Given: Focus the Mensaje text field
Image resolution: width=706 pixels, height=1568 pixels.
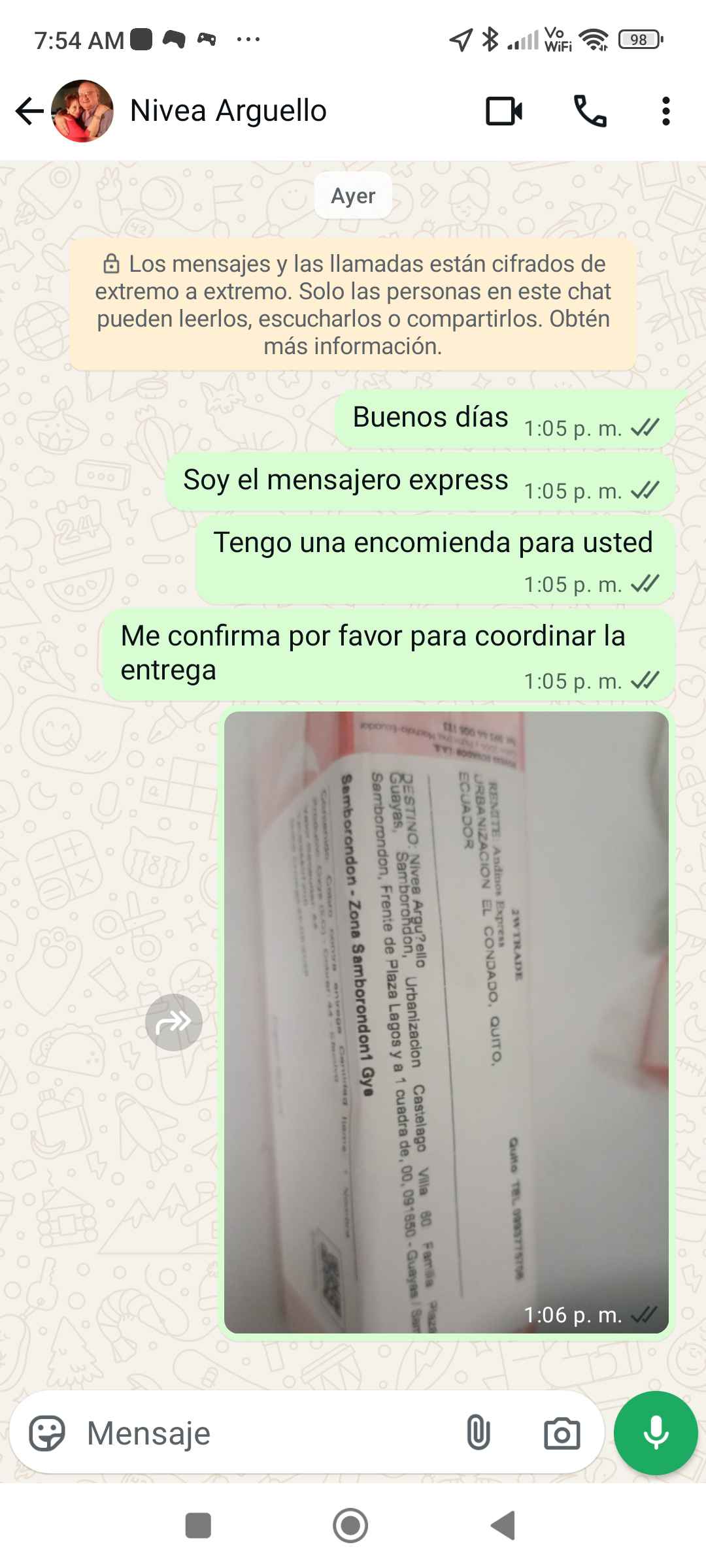Looking at the screenshot, I should click(x=261, y=1434).
